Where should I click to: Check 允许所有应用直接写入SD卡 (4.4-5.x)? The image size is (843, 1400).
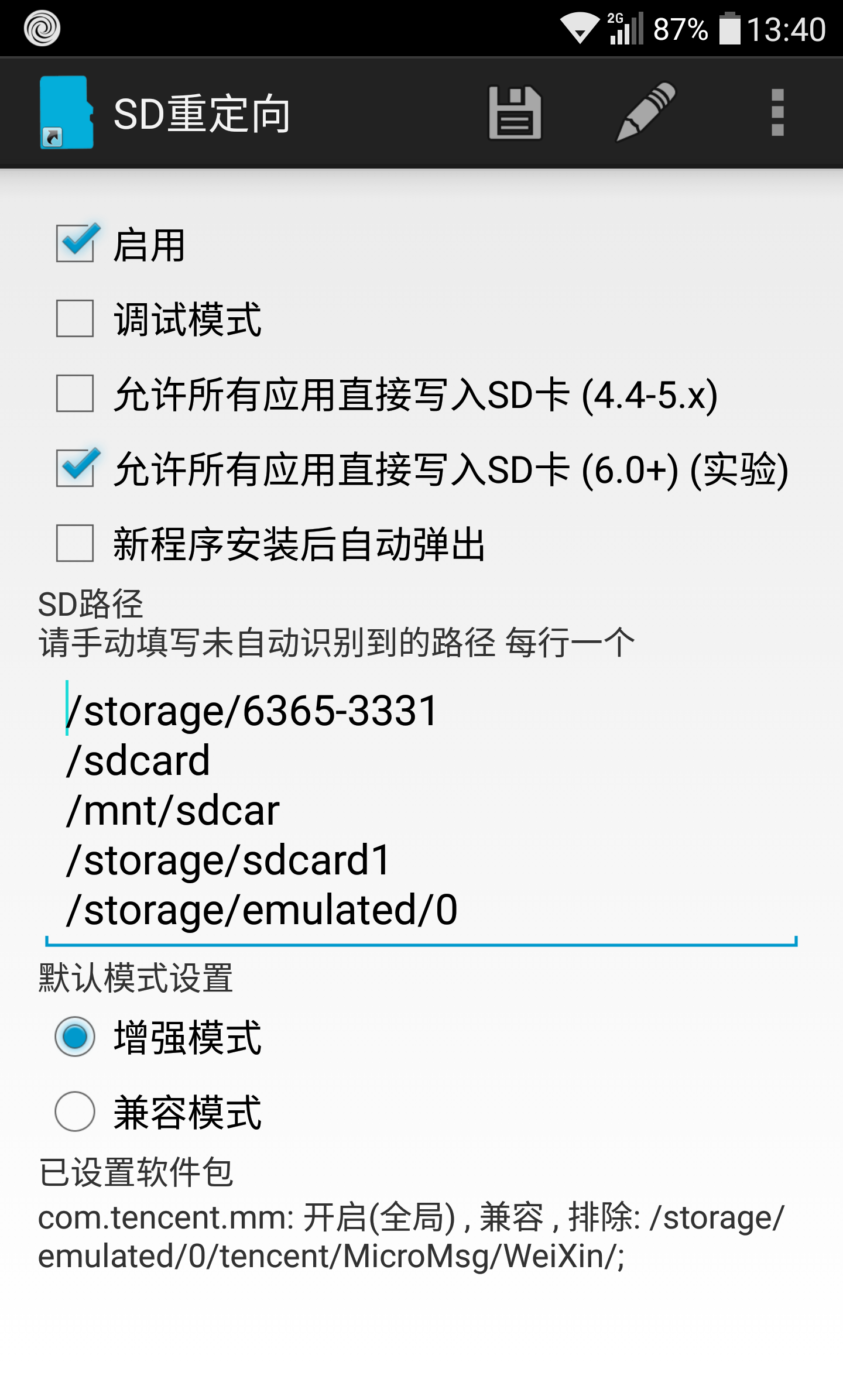pos(76,394)
